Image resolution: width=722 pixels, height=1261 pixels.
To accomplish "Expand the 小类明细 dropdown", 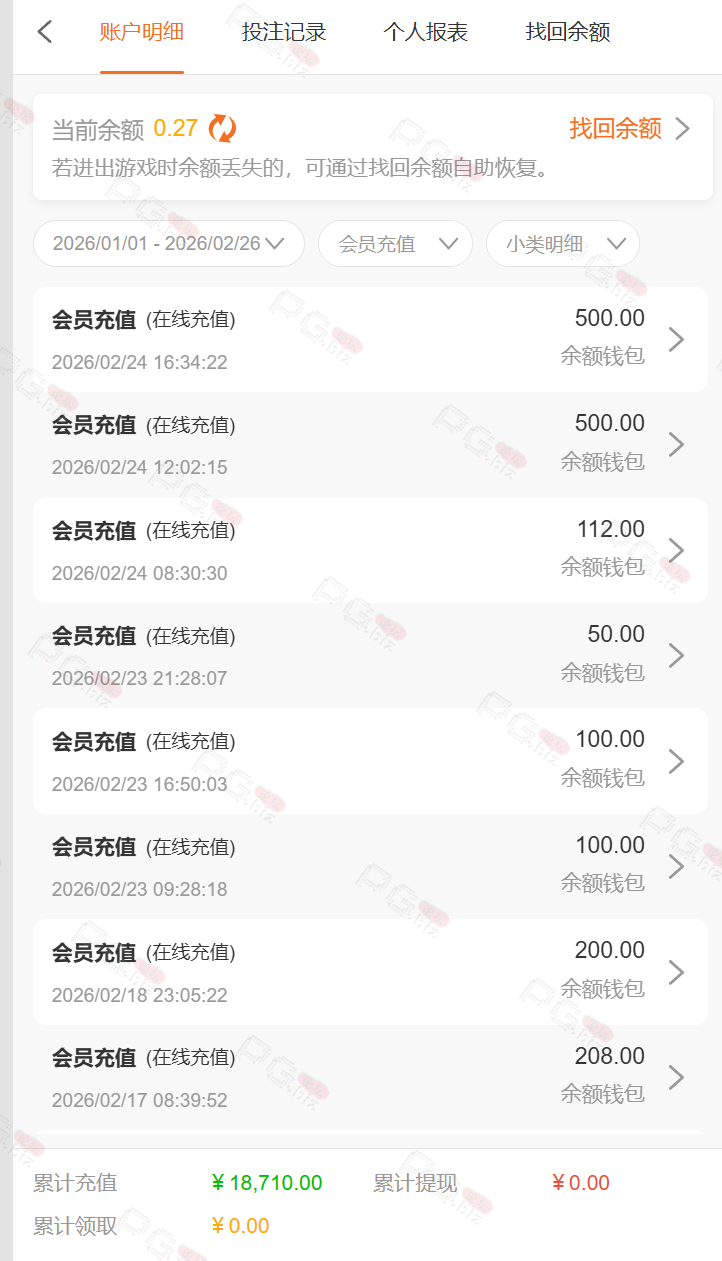I will [x=562, y=244].
